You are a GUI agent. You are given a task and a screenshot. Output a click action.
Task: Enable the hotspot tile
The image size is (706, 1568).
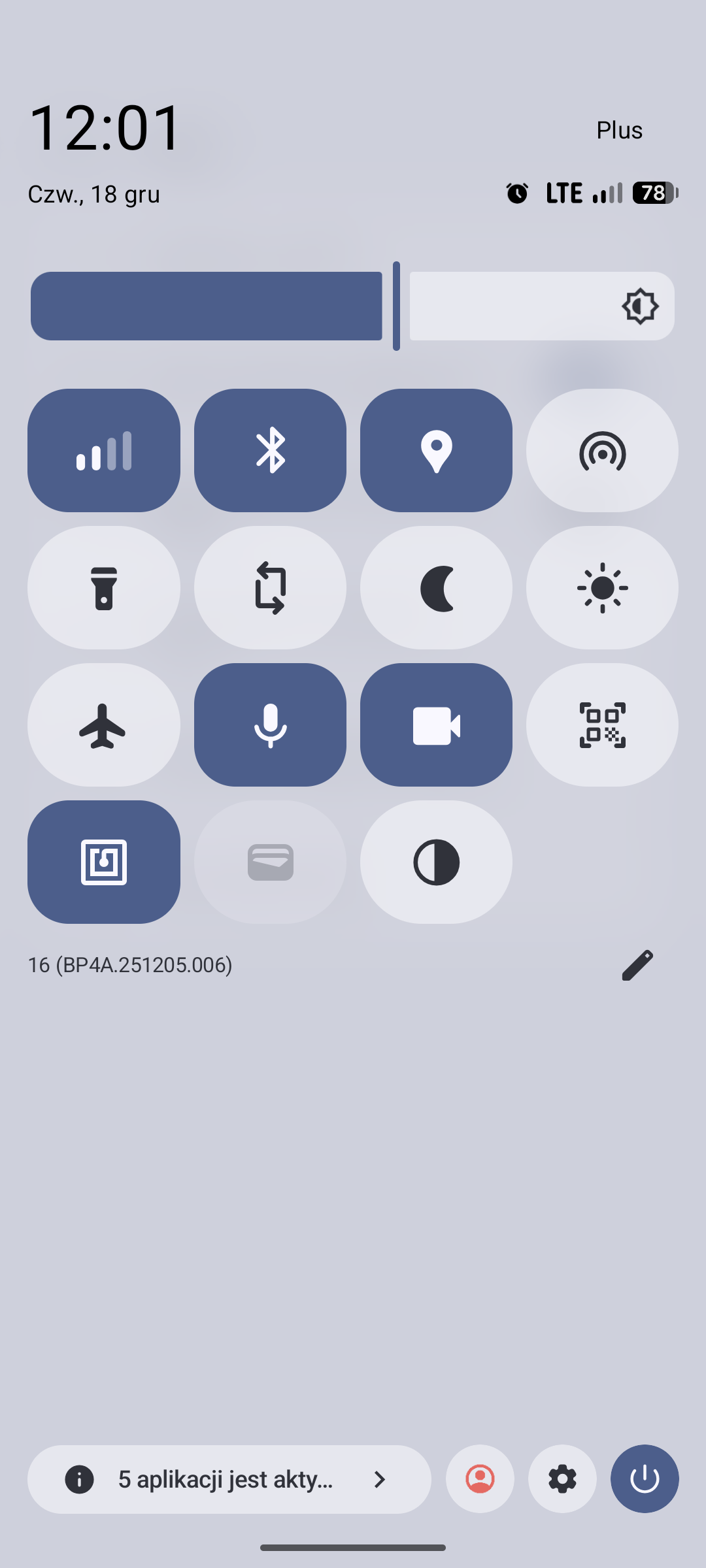(602, 451)
